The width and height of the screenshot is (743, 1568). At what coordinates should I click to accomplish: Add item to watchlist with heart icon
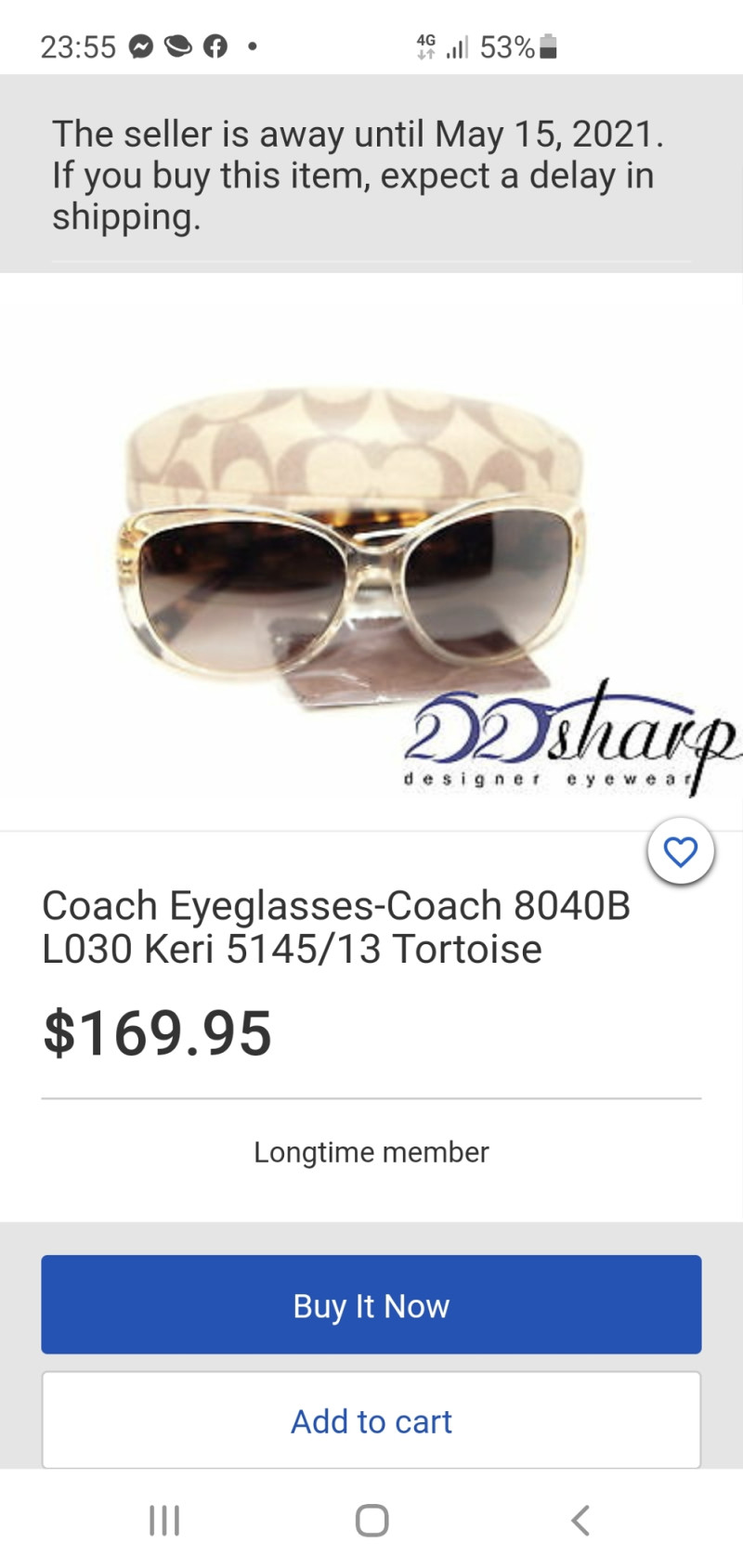tap(681, 851)
